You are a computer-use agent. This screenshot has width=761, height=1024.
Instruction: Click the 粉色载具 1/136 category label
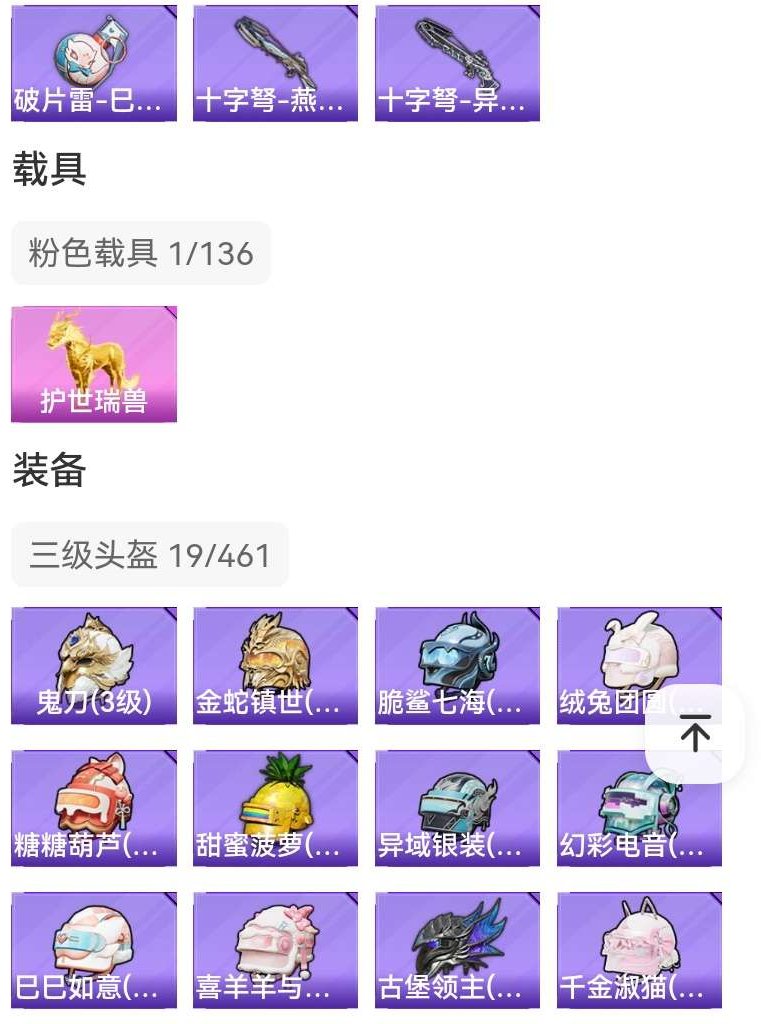click(x=137, y=253)
